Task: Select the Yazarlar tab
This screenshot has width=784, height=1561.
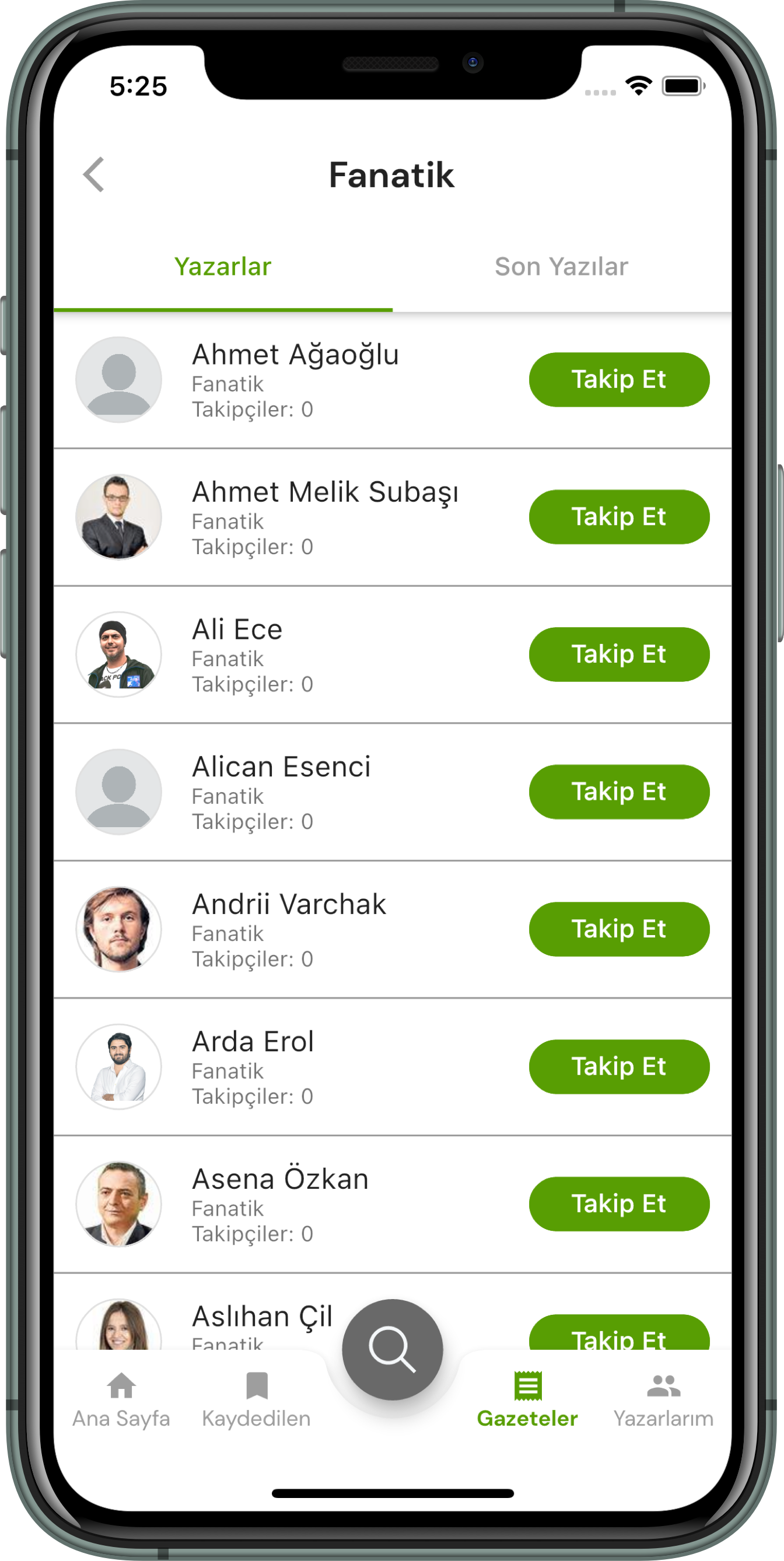Action: pos(222,267)
